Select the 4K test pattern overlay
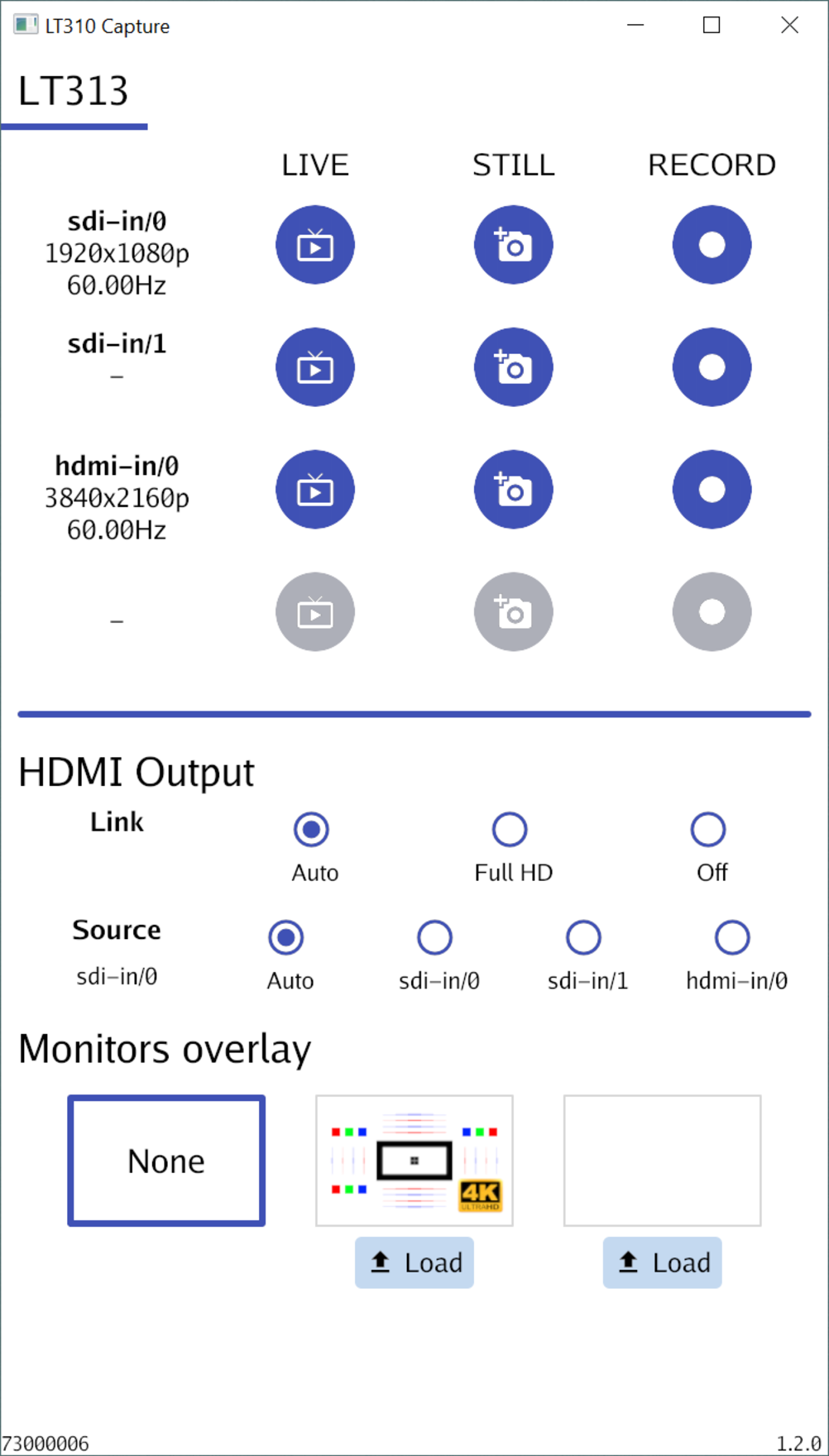829x1456 pixels. 414,1161
